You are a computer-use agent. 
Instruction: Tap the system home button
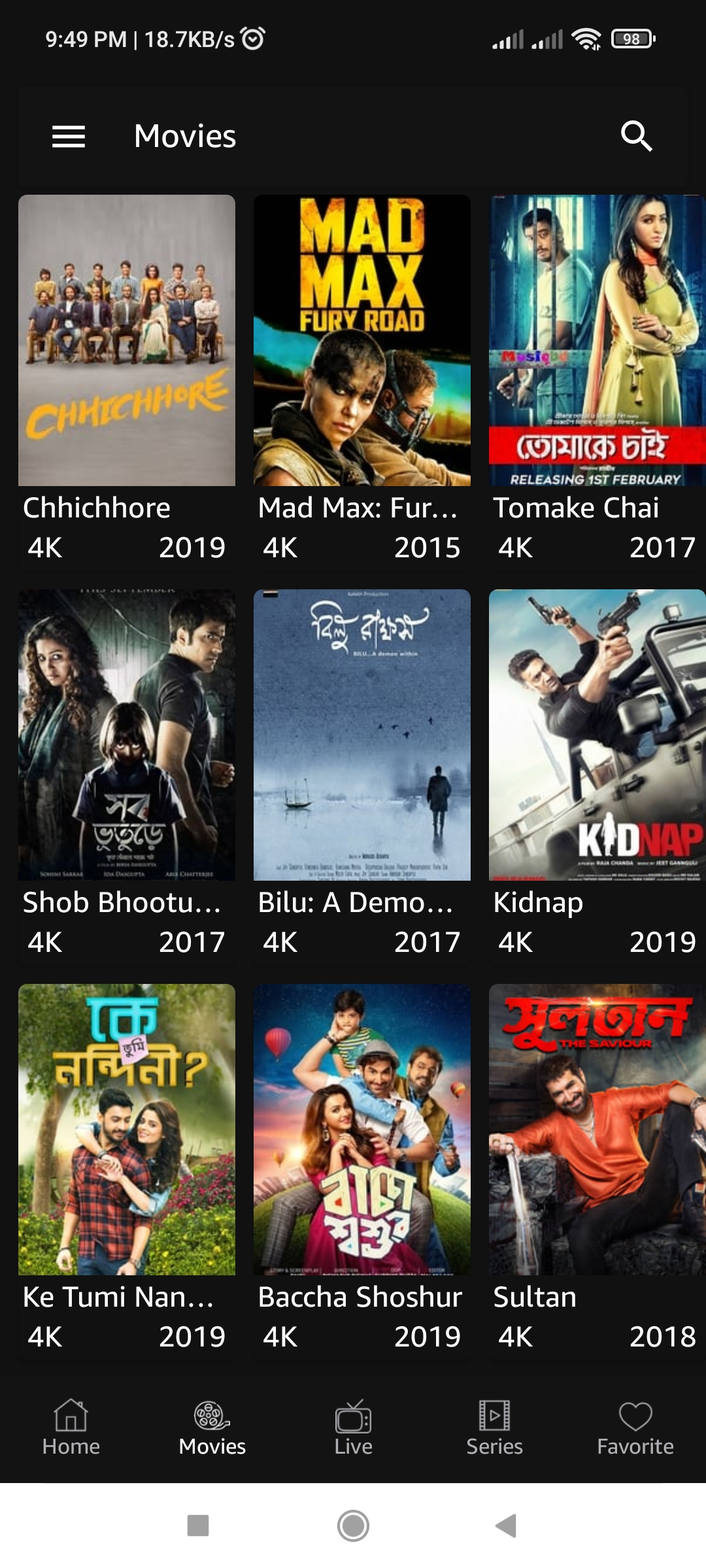point(353,1526)
